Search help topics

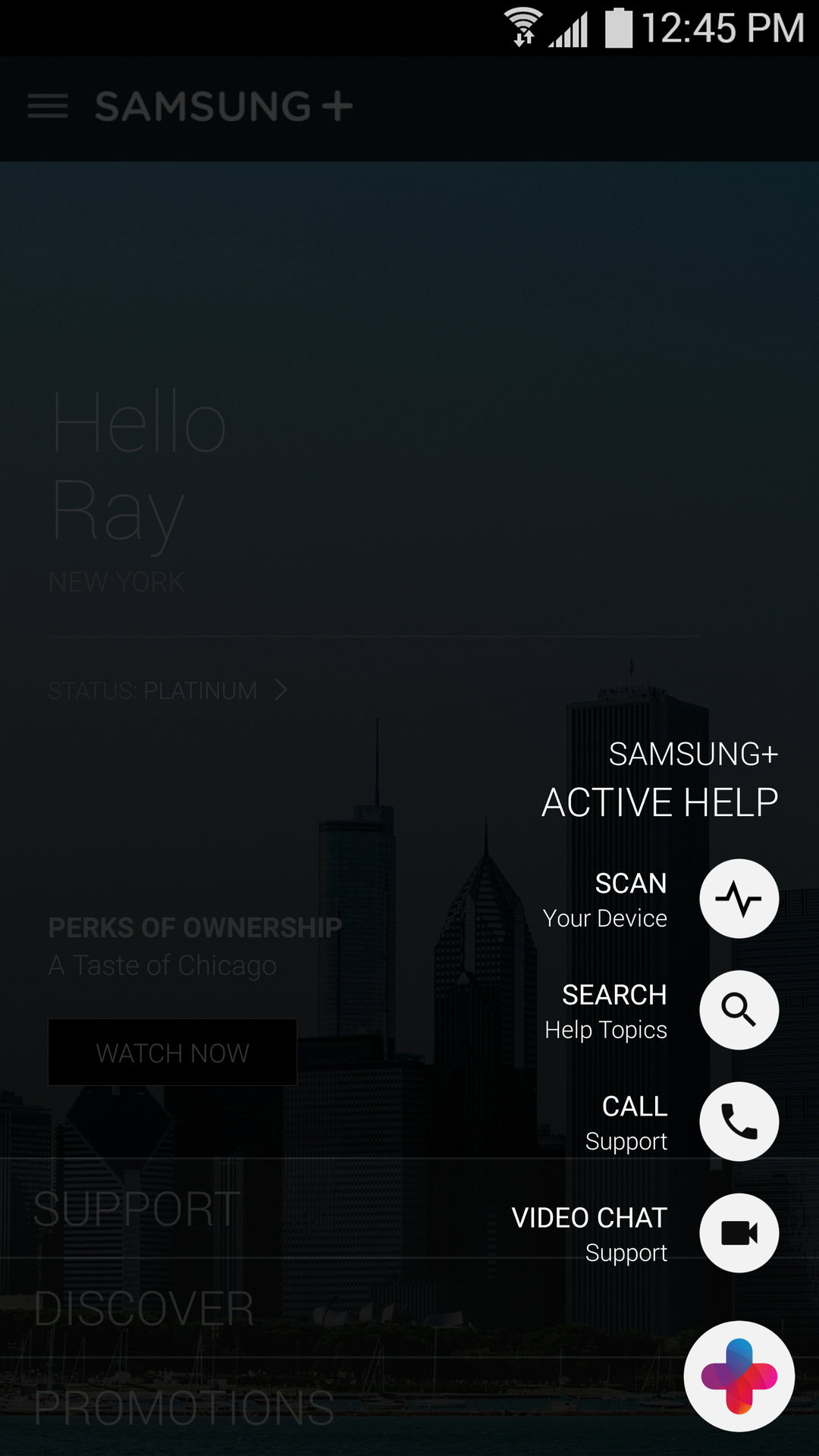tap(739, 1010)
